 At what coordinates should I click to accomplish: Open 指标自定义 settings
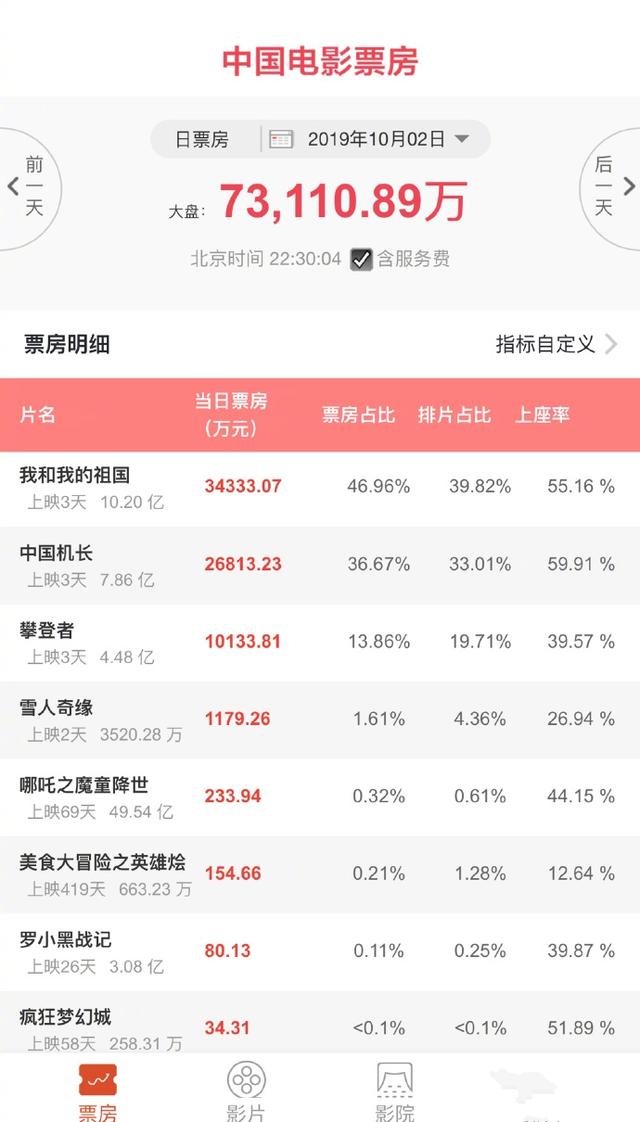(556, 344)
